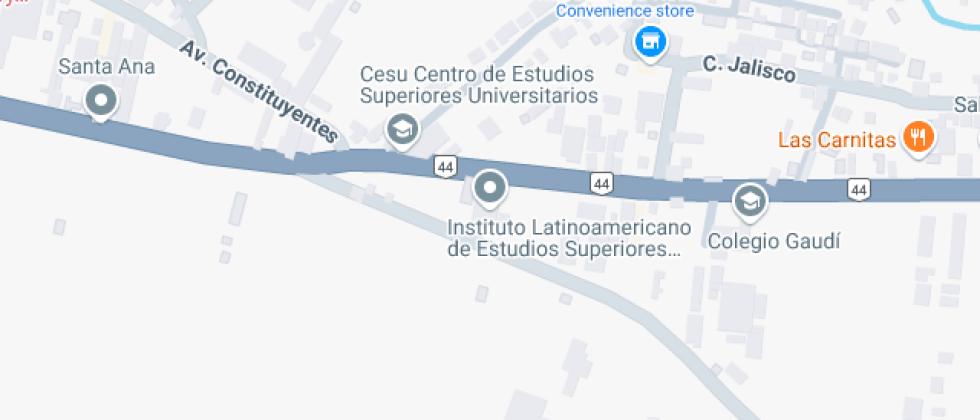Viewport: 980px width, 420px height.
Task: Open the Las Carnitas restaurant marker
Action: tap(917, 137)
